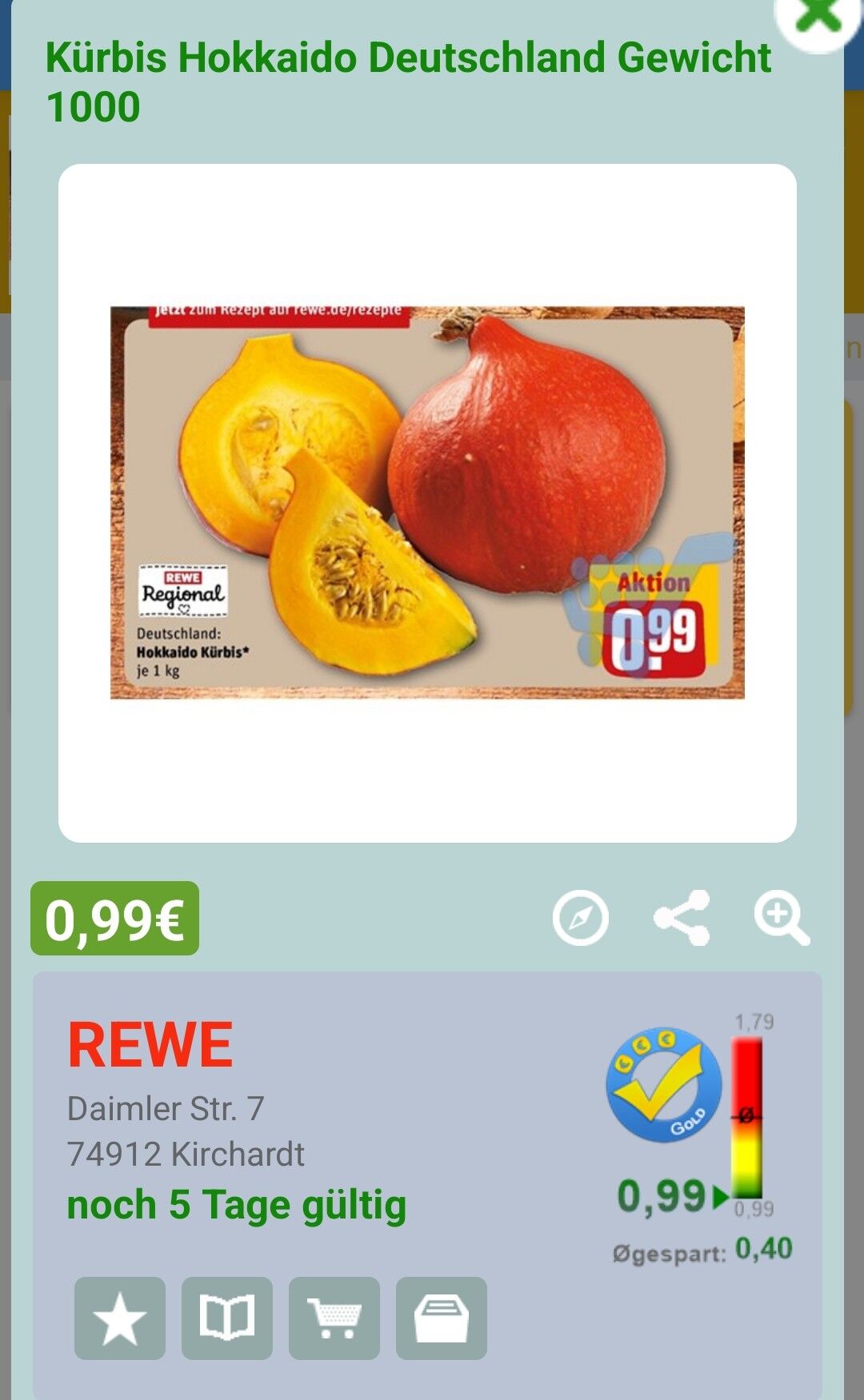Add offer to shopping cart

[334, 1318]
